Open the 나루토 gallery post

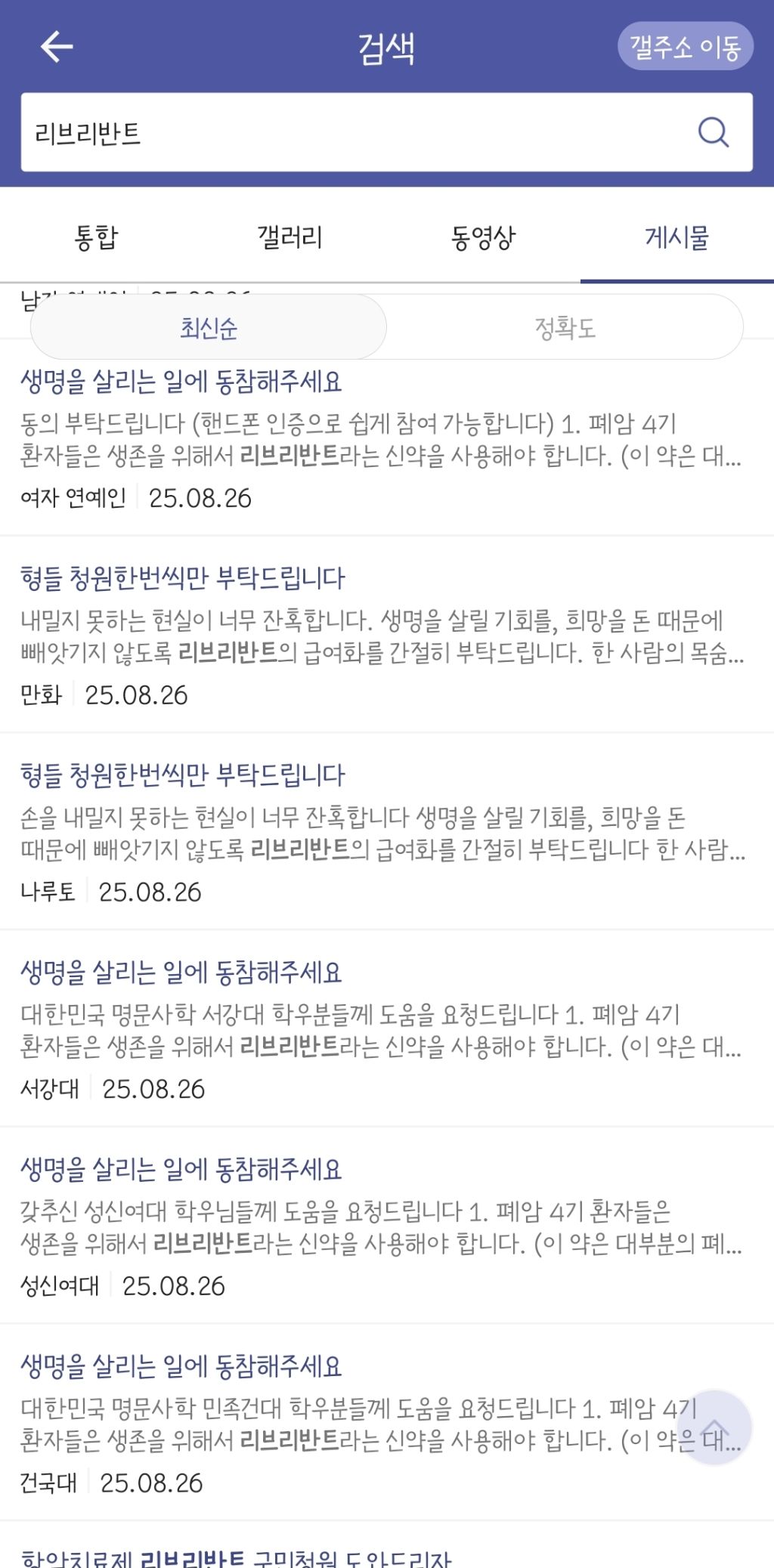[182, 775]
